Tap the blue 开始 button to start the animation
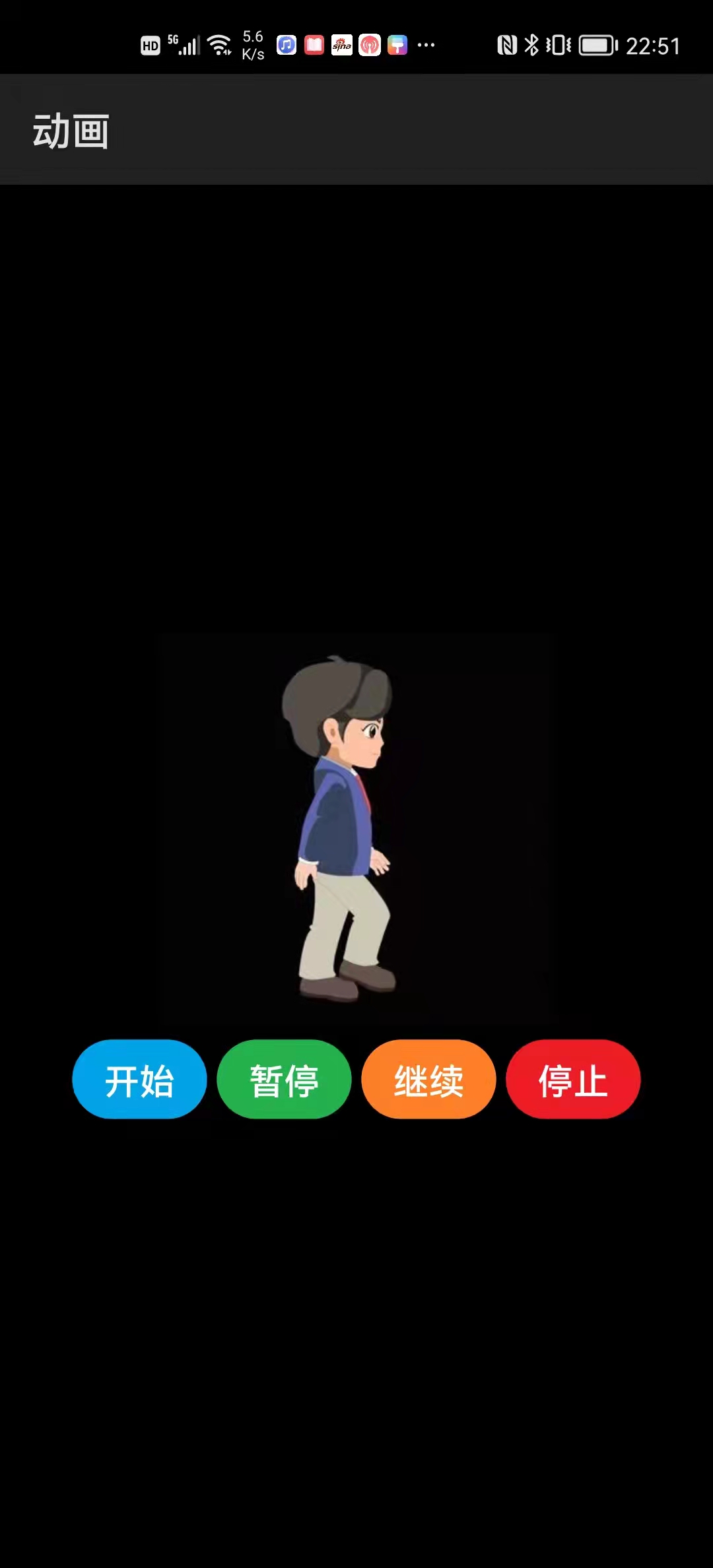 coord(139,1079)
